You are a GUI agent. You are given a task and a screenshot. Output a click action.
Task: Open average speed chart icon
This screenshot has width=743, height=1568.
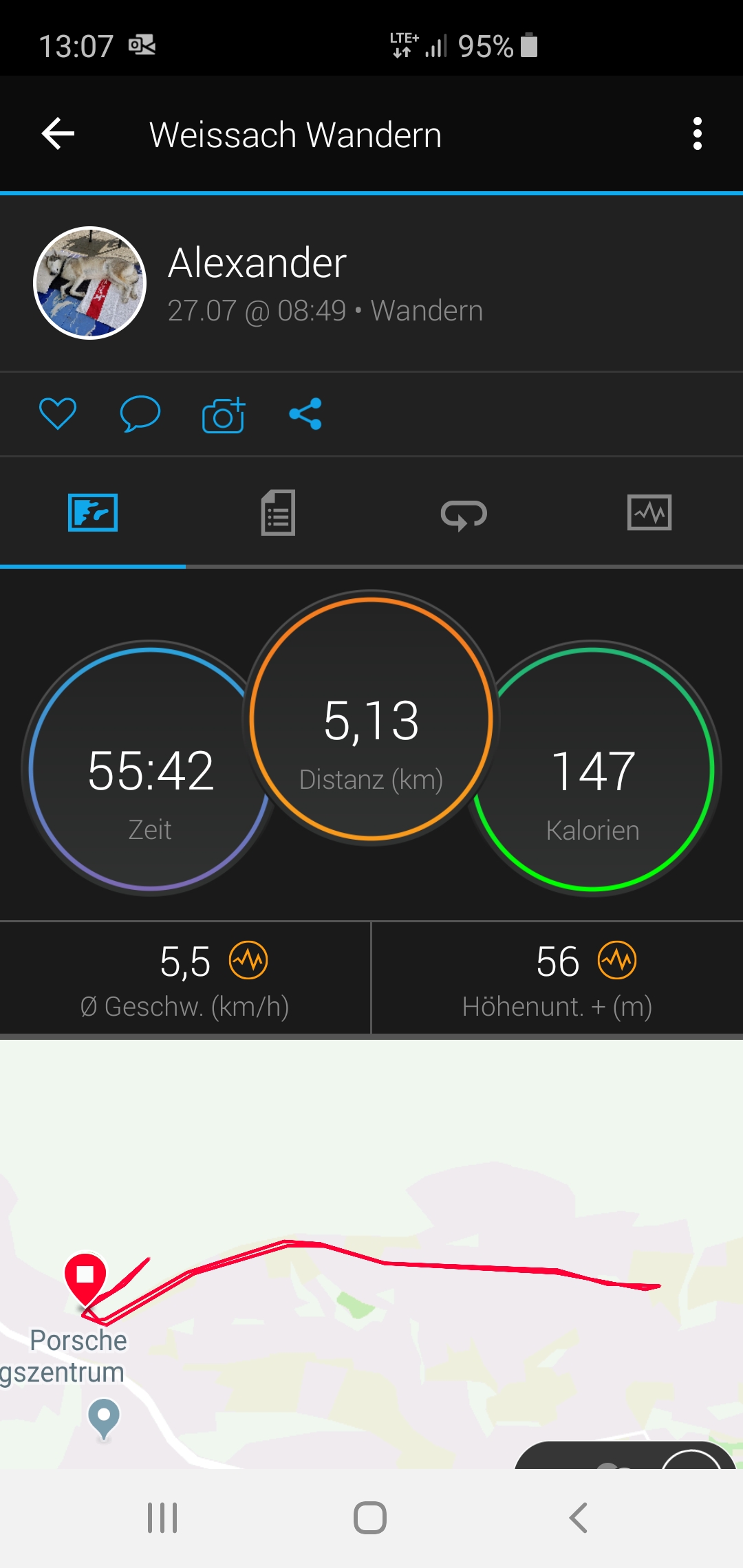coord(248,960)
